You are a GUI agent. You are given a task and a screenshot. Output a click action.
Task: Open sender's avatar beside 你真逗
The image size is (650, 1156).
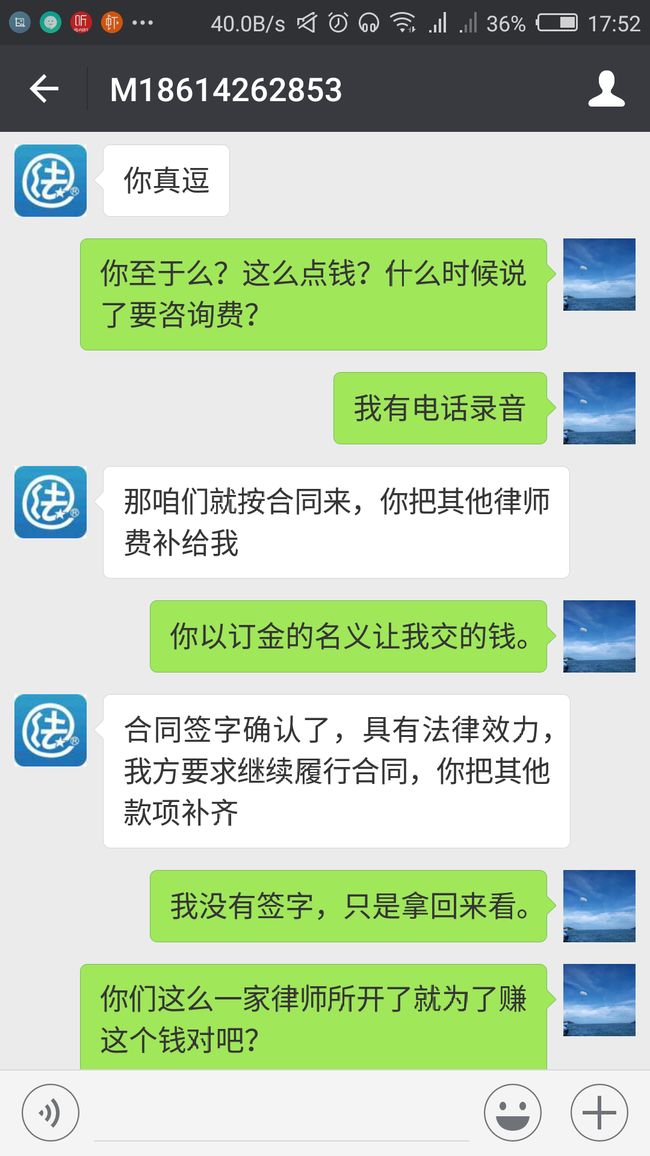tap(51, 181)
